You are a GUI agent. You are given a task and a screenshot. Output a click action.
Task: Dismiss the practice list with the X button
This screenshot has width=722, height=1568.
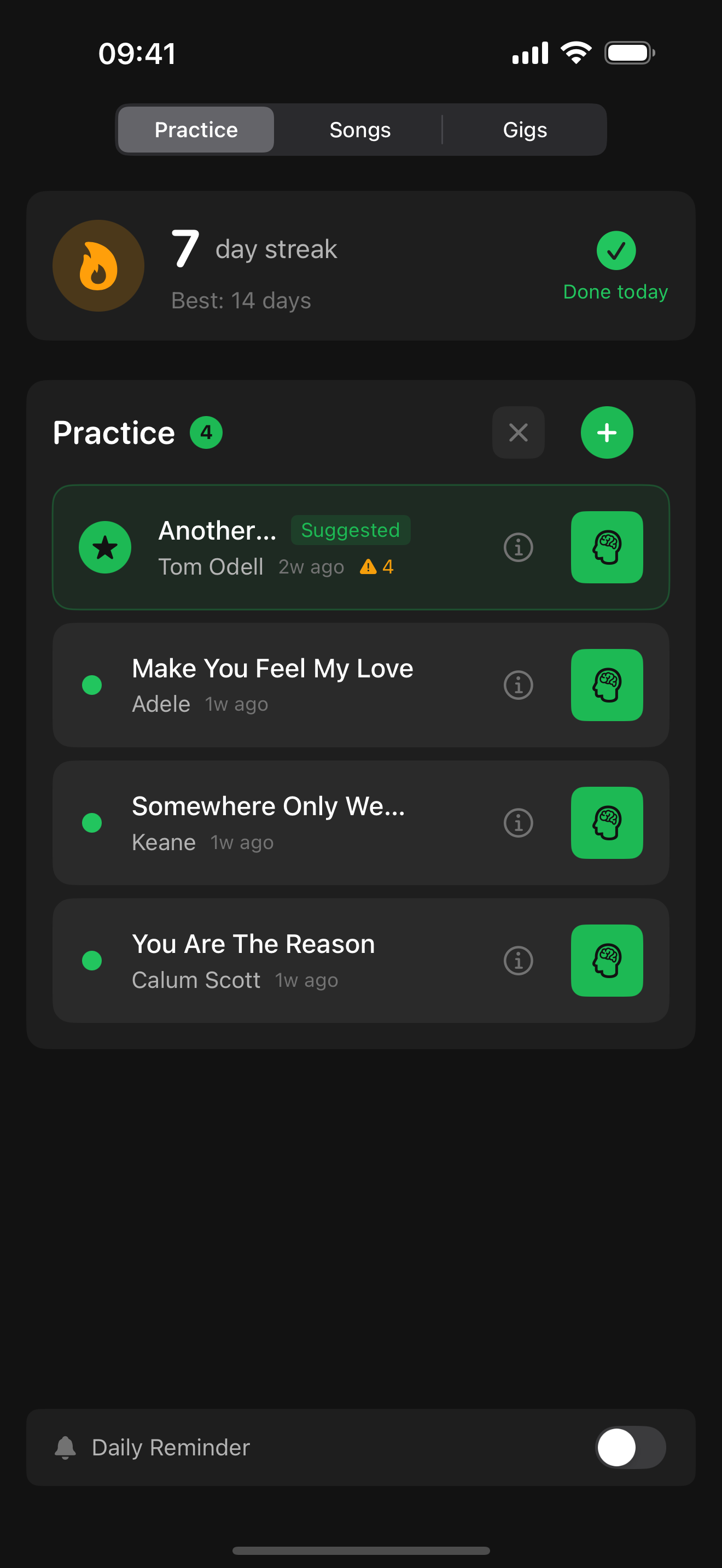(517, 432)
